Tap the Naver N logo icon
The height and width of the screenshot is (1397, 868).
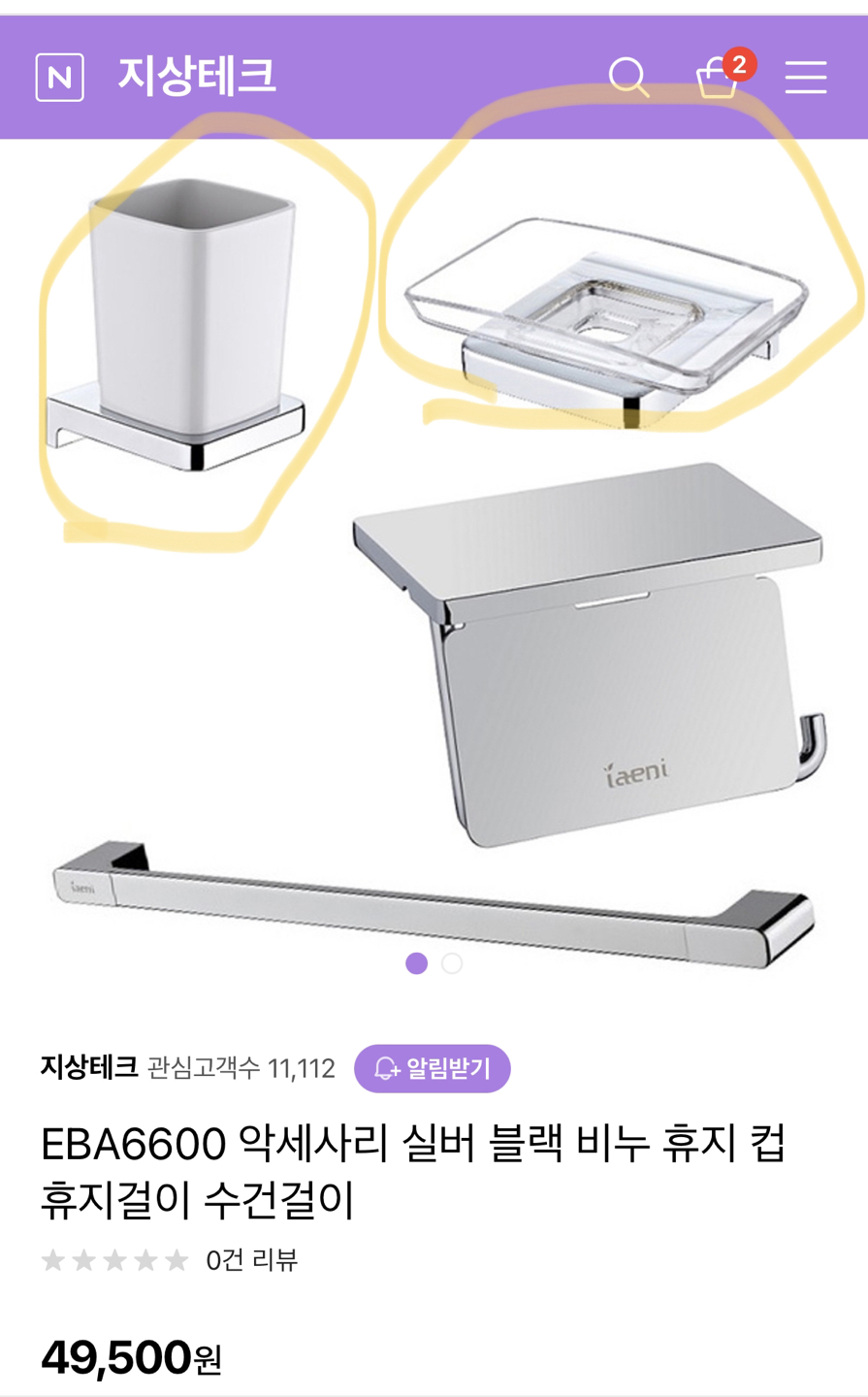pyautogui.click(x=60, y=77)
